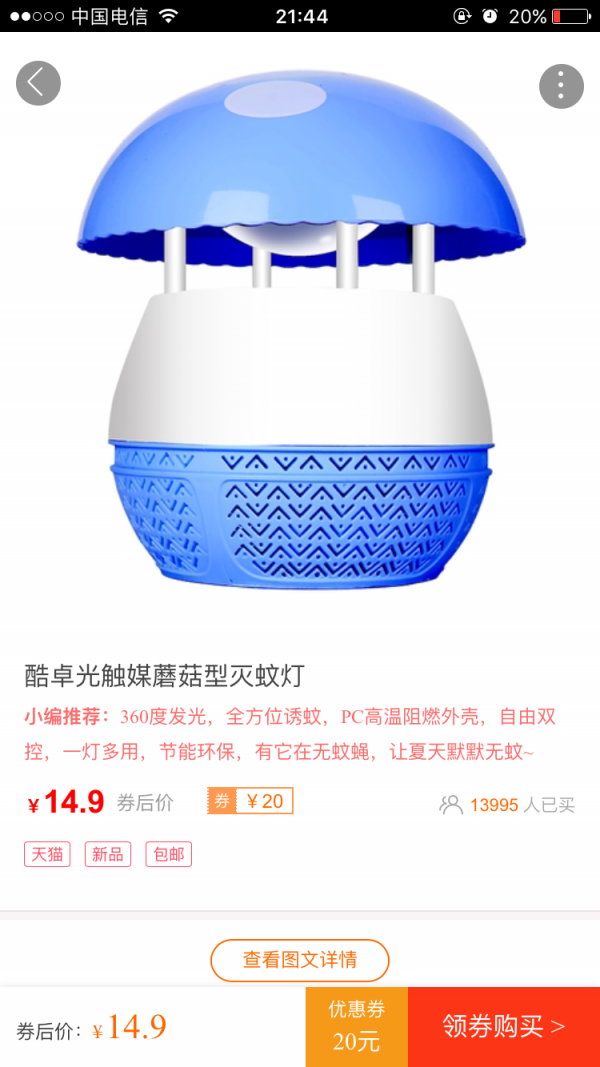Tap 查看图文详情 to view details
Image resolution: width=600 pixels, height=1067 pixels.
pyautogui.click(x=300, y=960)
